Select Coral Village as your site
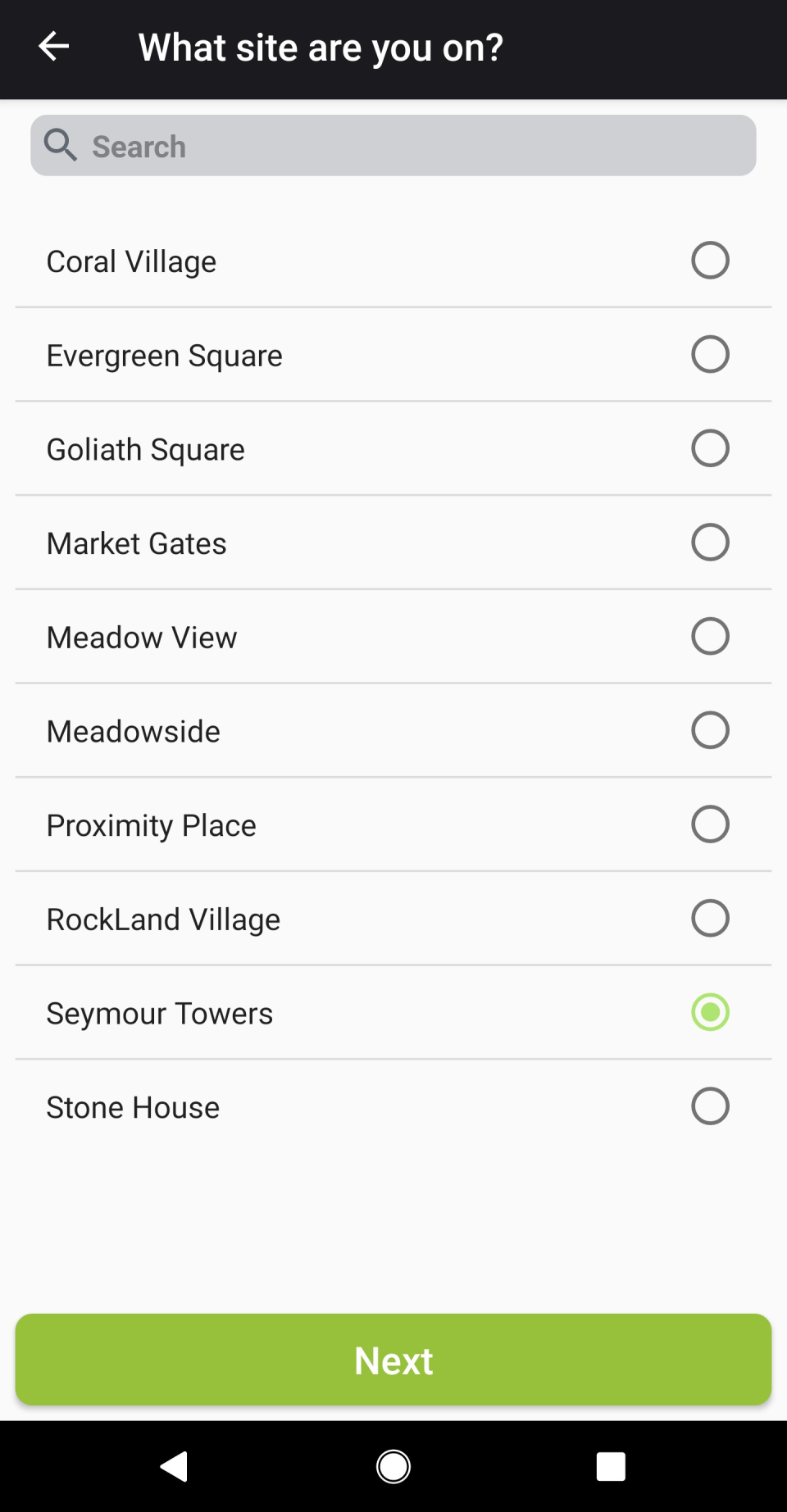Screen dimensions: 787x1512 pos(710,261)
